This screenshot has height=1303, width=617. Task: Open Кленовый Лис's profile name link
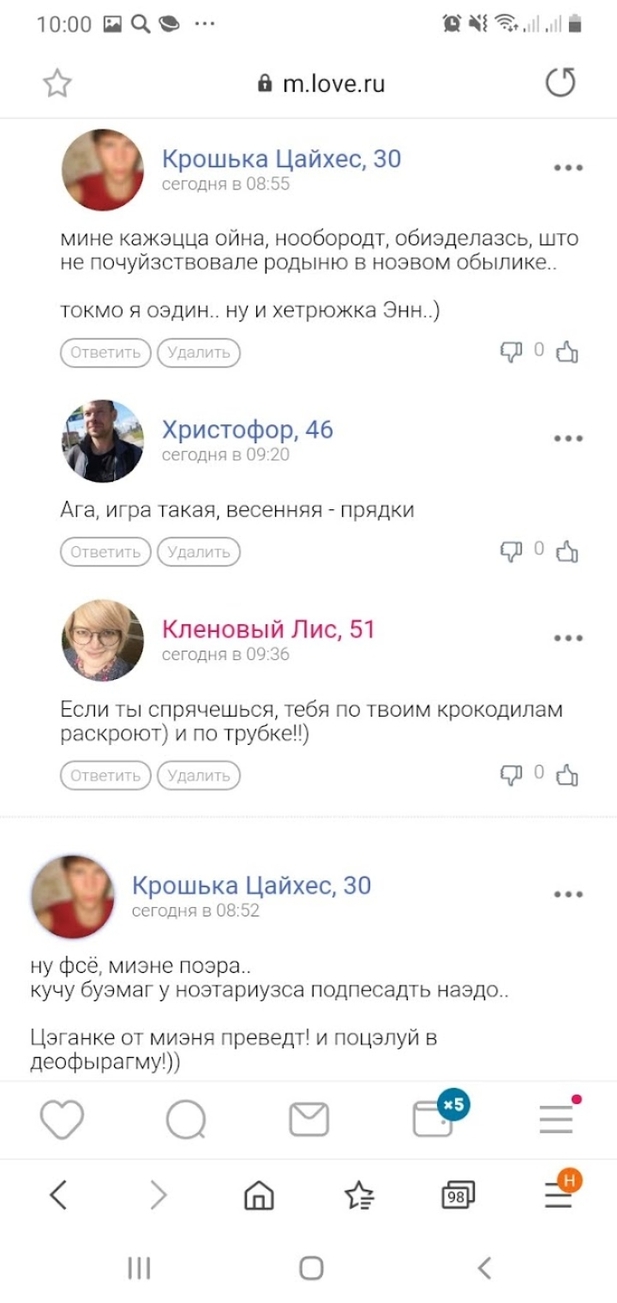tap(268, 630)
